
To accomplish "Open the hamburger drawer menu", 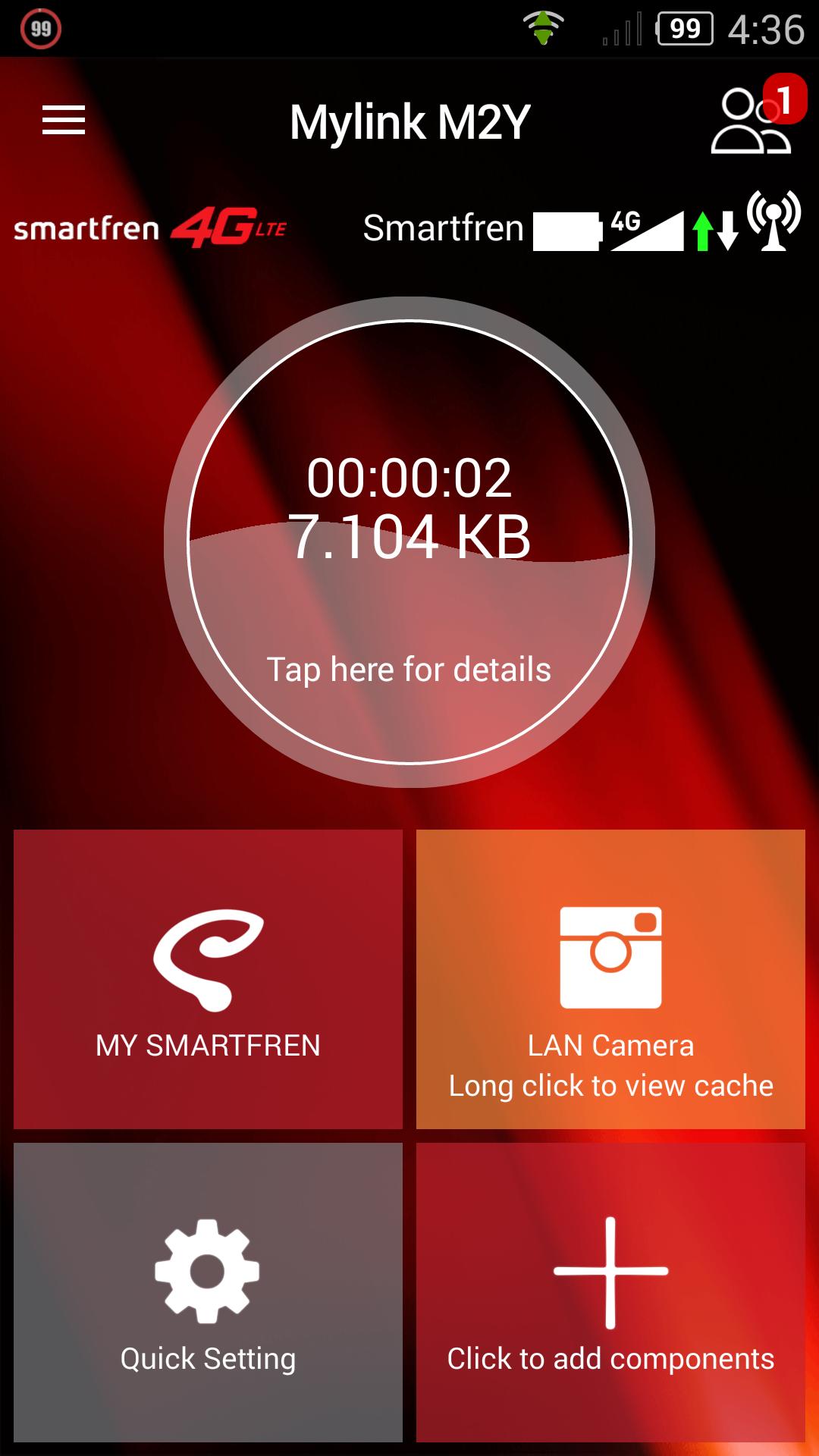I will tap(64, 121).
